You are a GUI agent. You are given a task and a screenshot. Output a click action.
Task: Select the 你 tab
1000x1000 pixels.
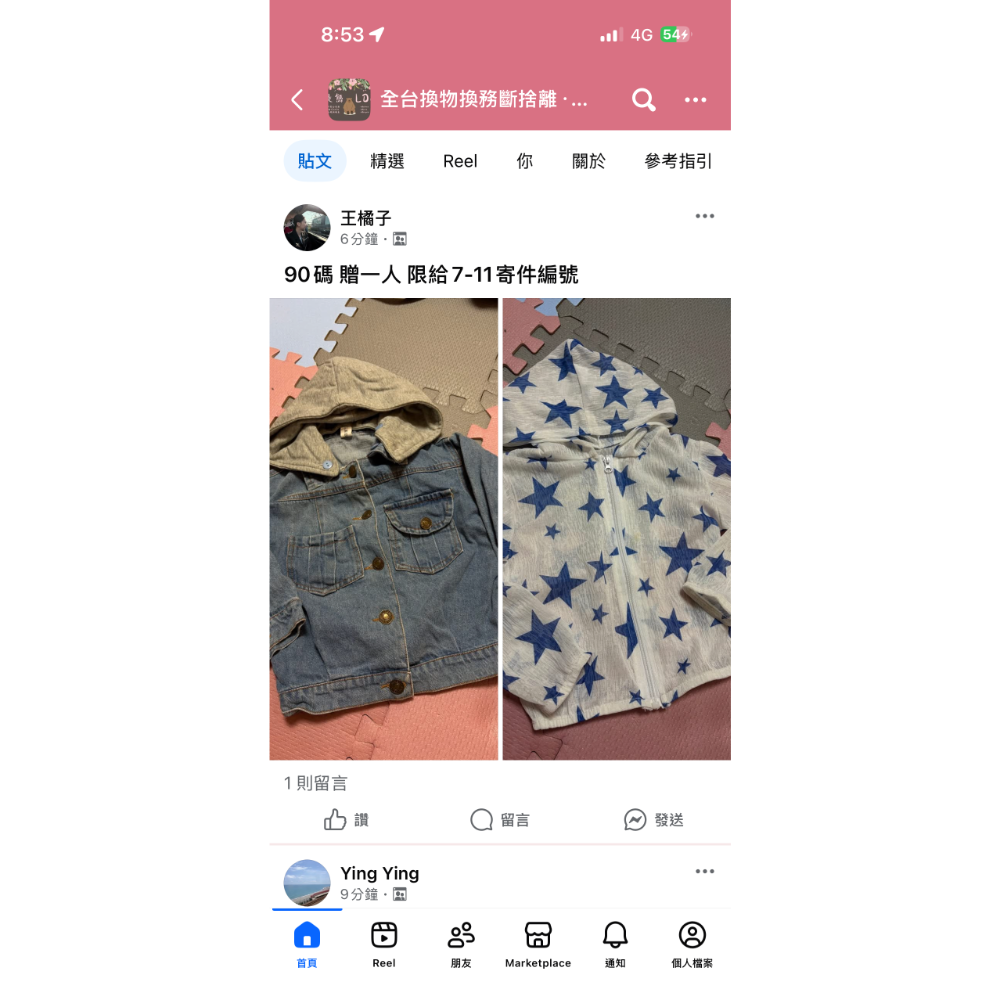525,161
